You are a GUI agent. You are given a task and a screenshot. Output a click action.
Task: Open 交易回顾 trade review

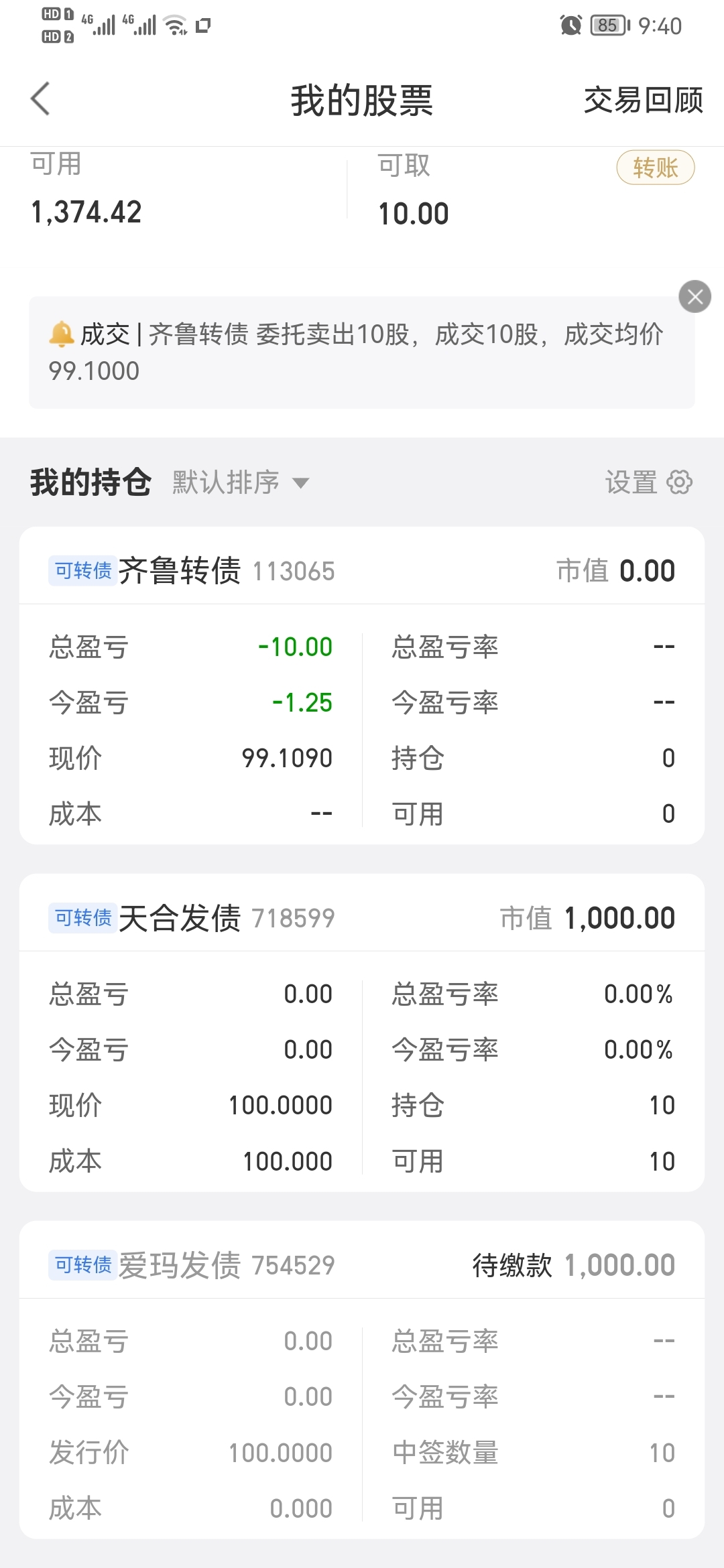click(643, 101)
